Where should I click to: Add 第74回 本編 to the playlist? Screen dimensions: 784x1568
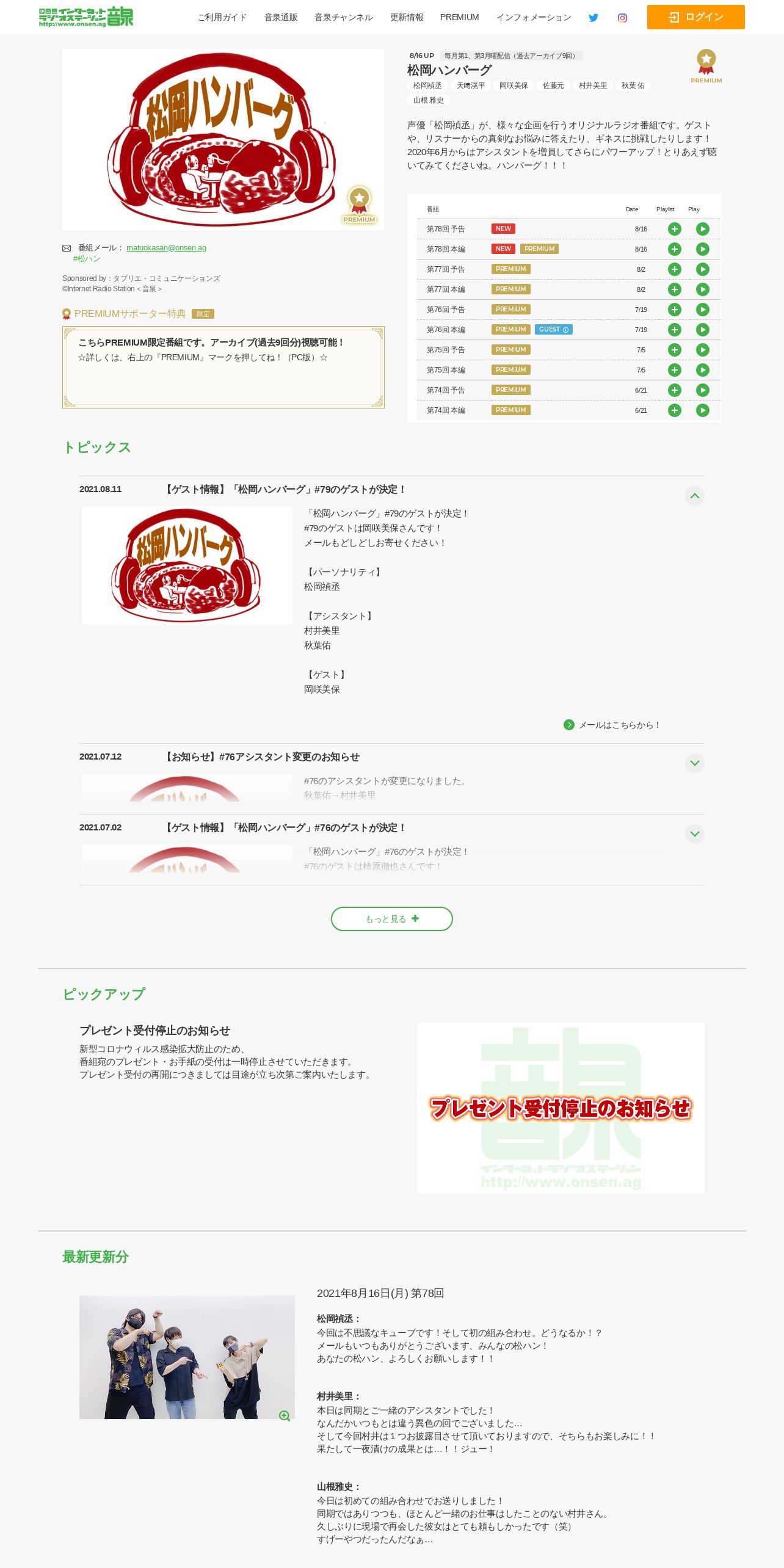tap(675, 410)
